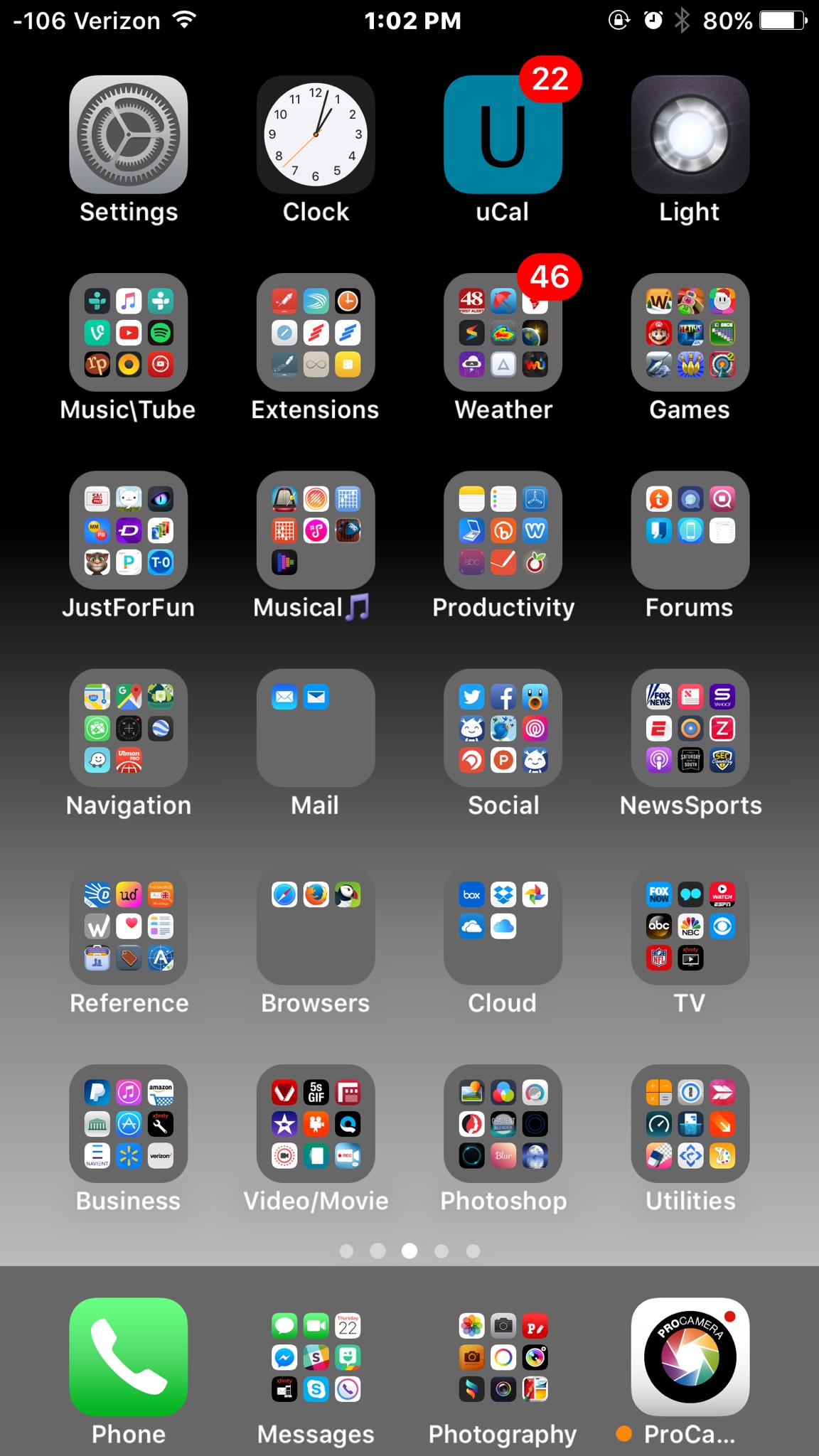The width and height of the screenshot is (819, 1456).
Task: Open the Extensions folder
Action: [316, 332]
